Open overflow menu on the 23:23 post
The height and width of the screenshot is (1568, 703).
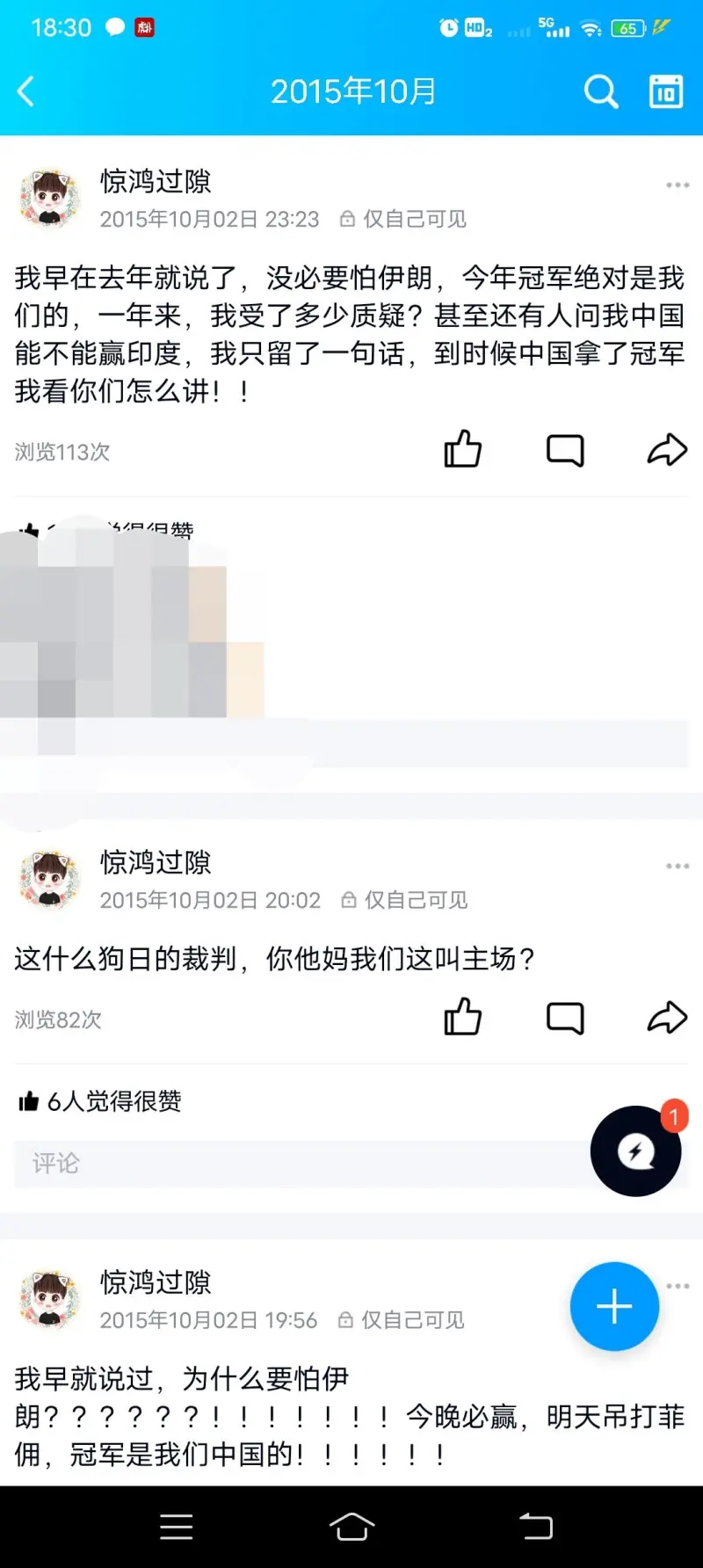click(678, 185)
